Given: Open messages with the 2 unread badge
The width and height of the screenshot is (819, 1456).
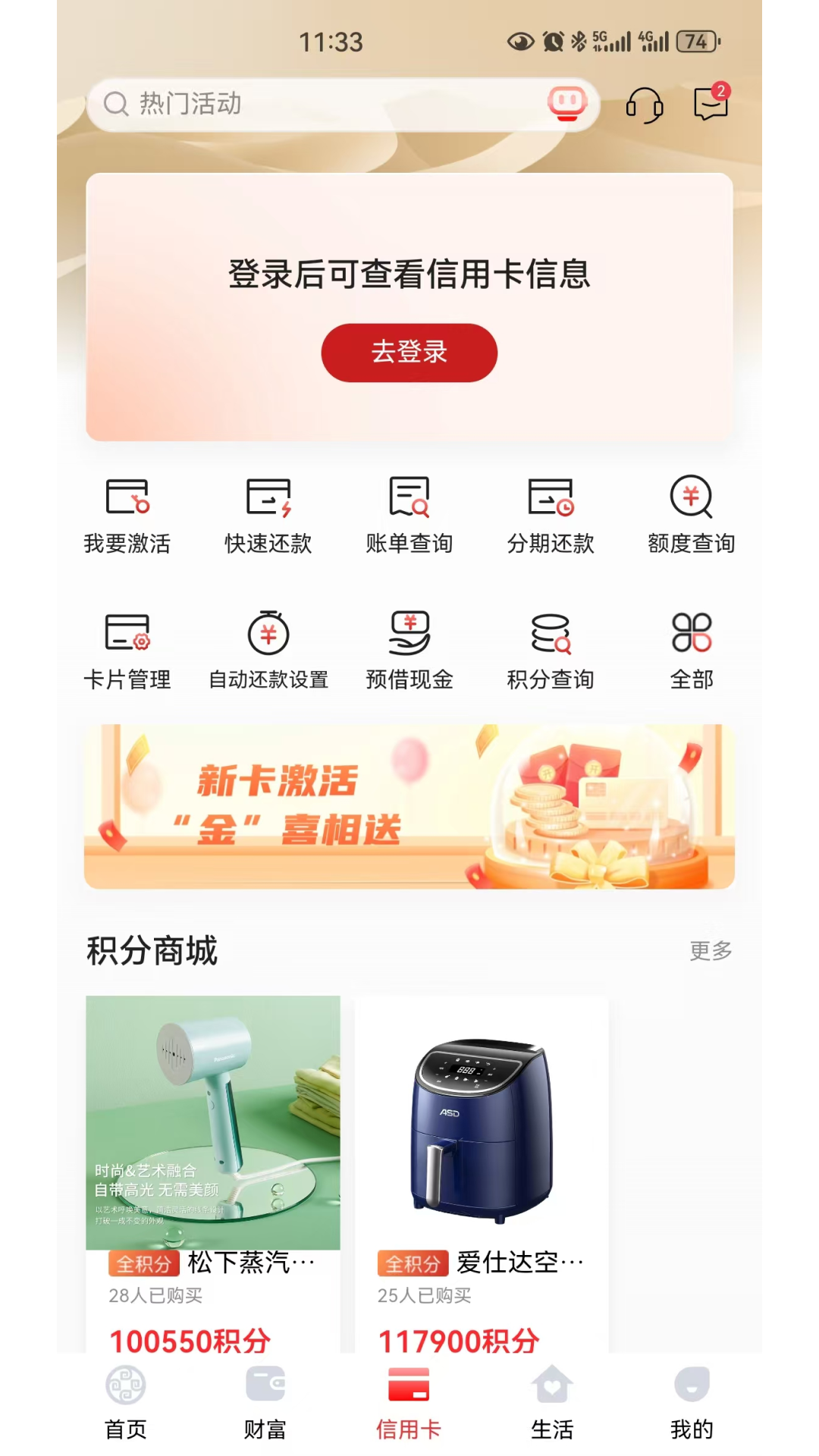Looking at the screenshot, I should (710, 105).
